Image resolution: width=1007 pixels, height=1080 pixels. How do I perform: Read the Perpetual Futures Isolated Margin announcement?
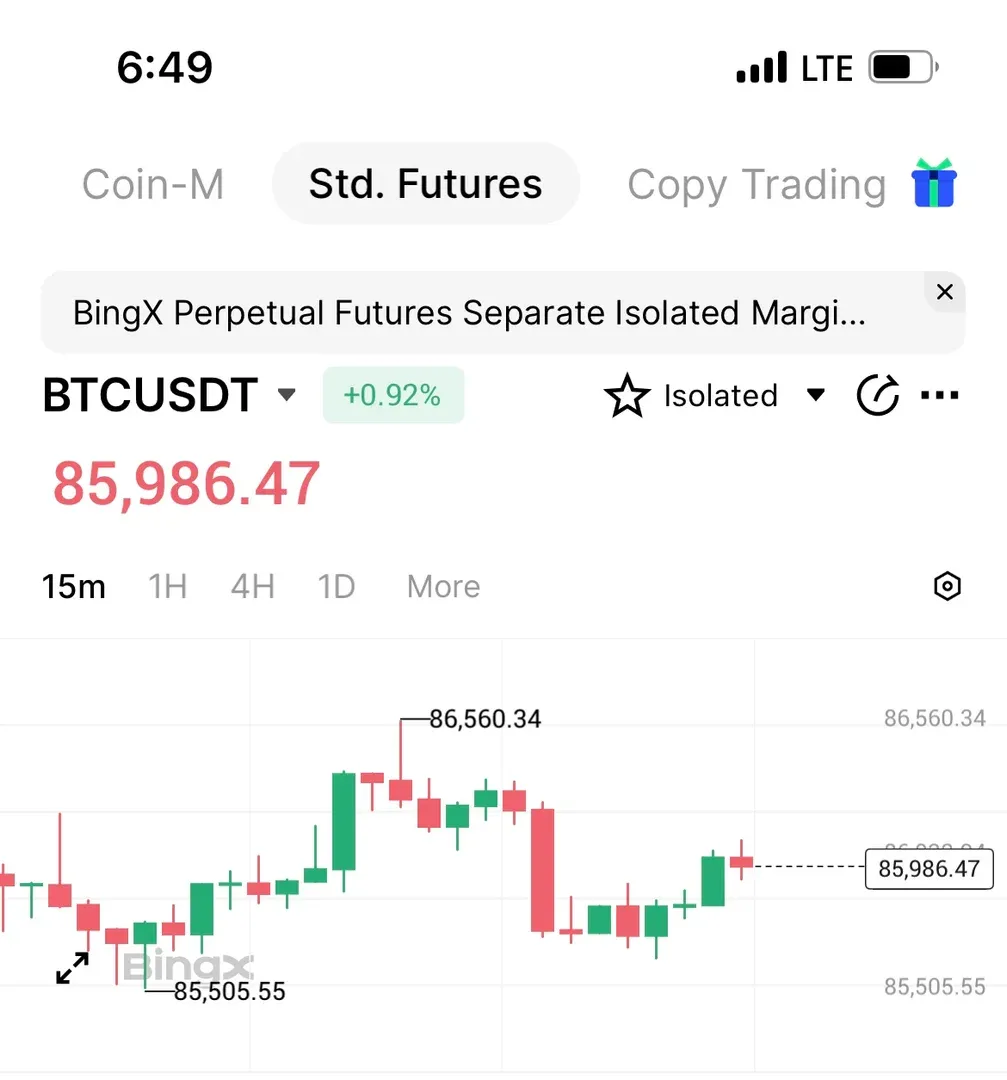point(470,314)
